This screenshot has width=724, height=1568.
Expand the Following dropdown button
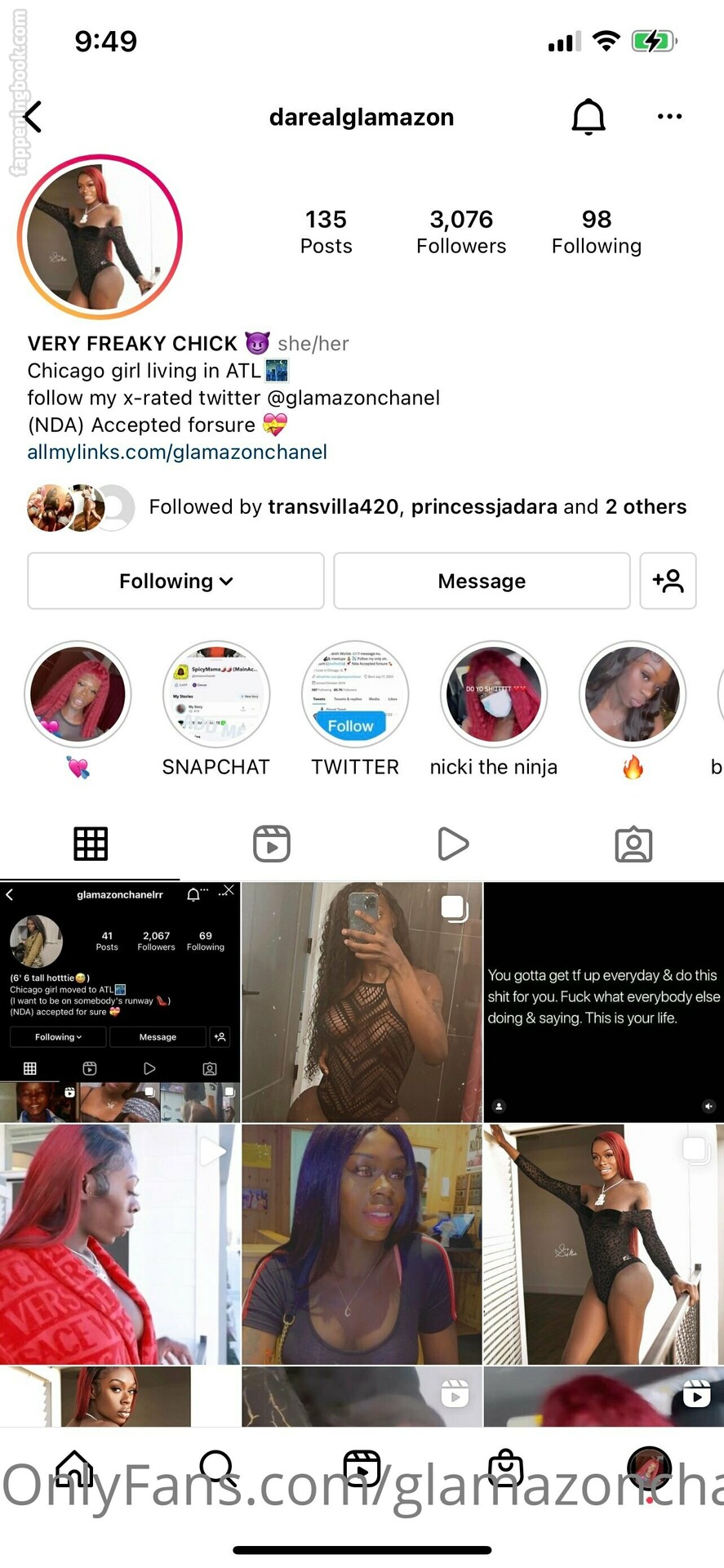click(175, 581)
